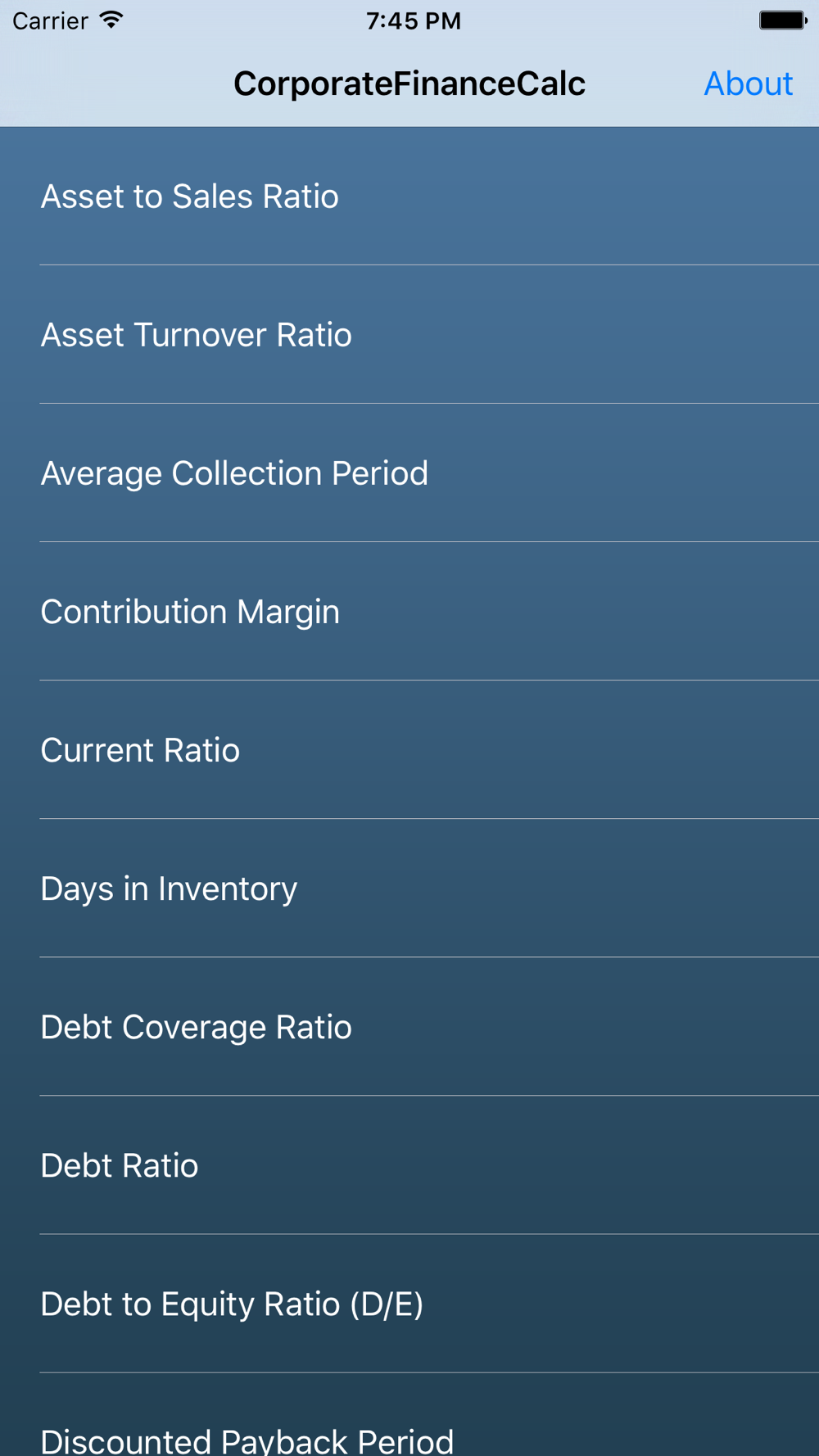Tap the Debt Ratio row

[120, 1165]
